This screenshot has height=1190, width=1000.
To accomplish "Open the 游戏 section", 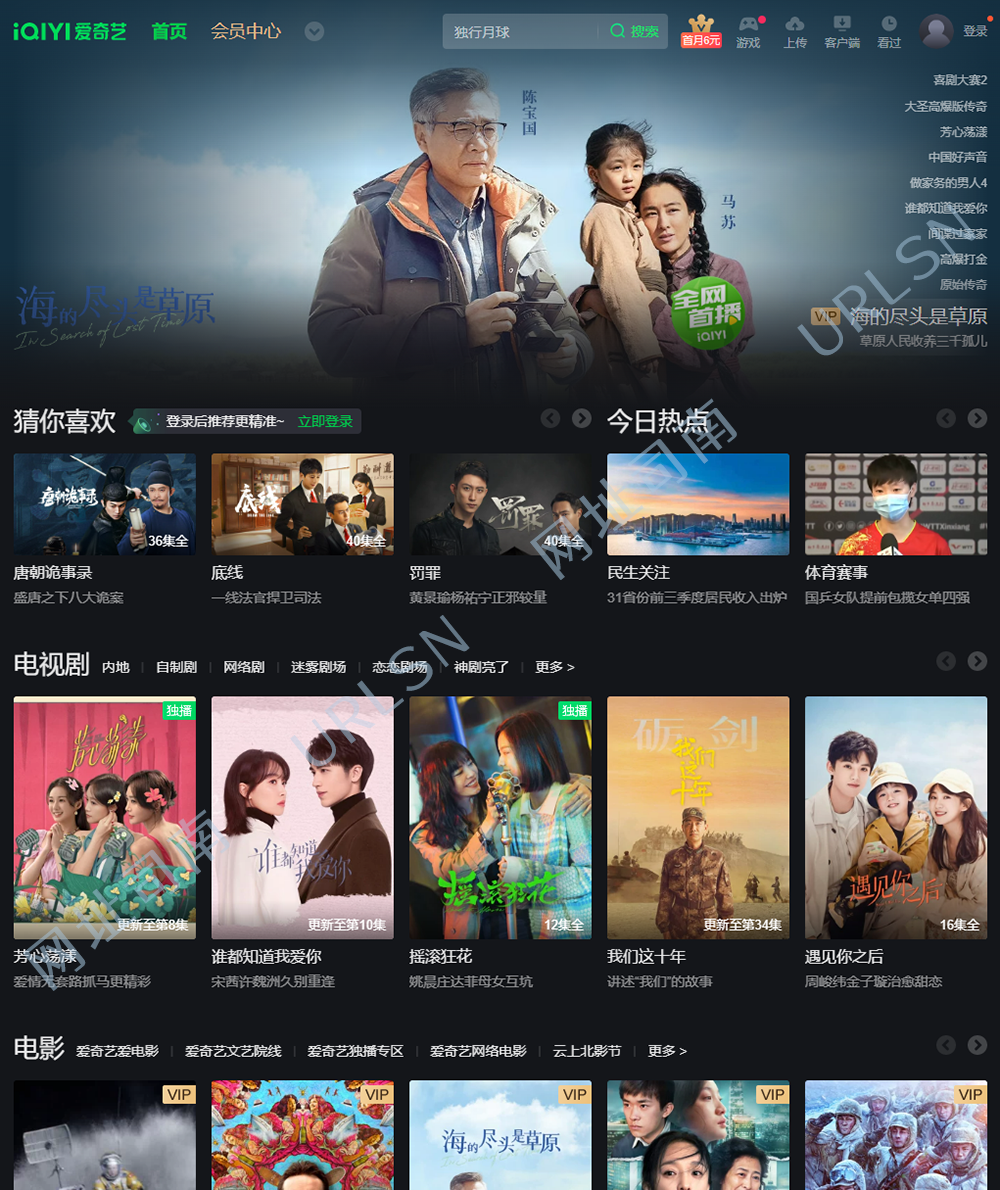I will coord(748,32).
